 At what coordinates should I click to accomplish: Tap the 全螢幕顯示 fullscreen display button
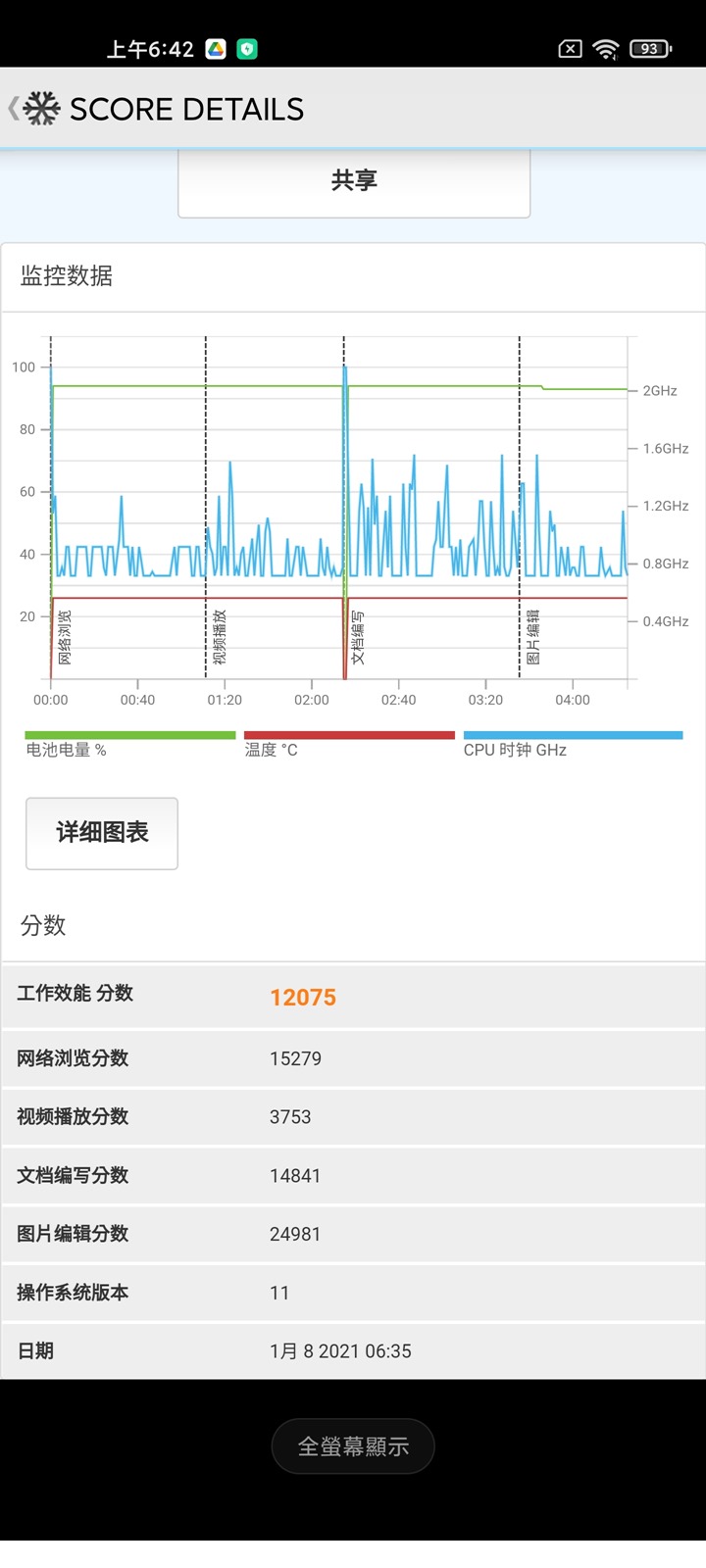[x=353, y=1446]
